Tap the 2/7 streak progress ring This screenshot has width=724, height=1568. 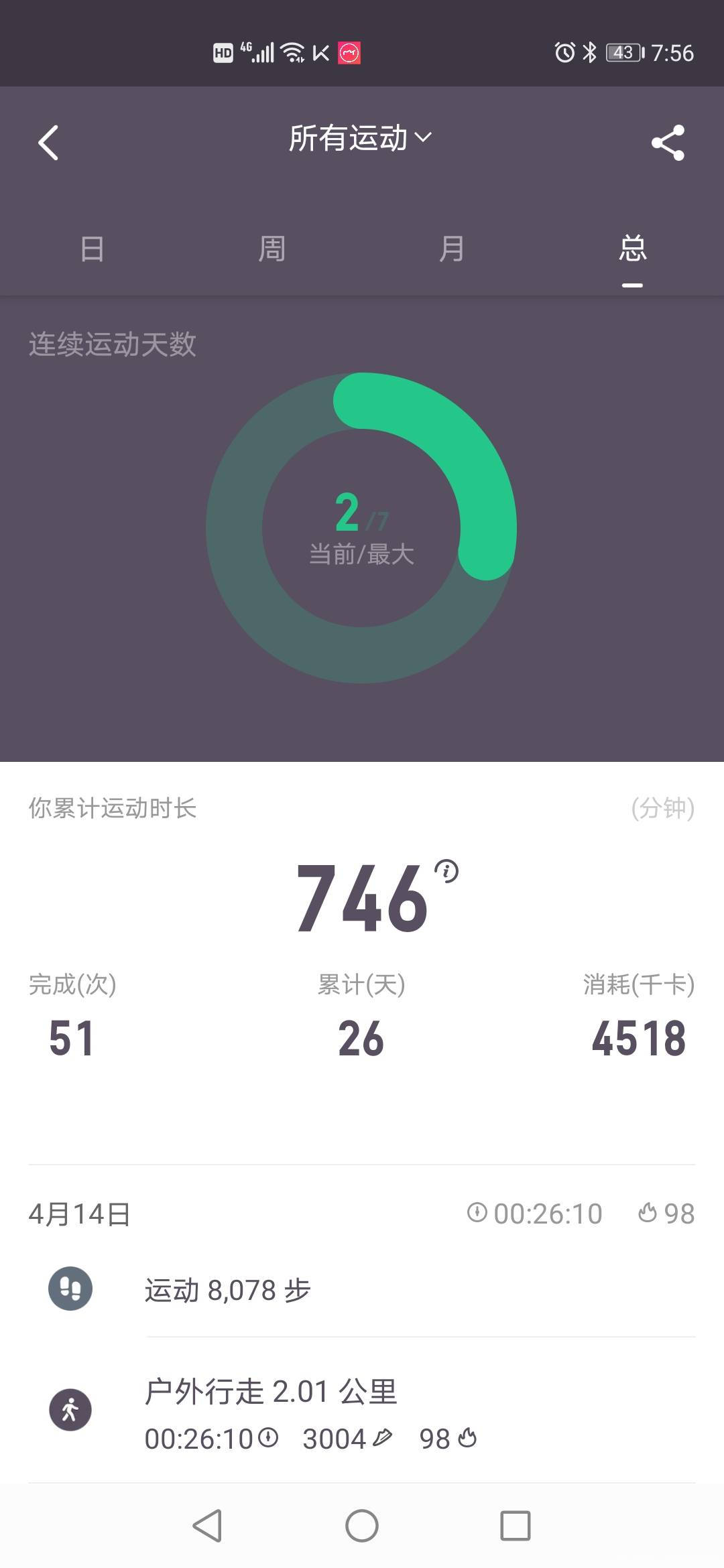pos(362,529)
